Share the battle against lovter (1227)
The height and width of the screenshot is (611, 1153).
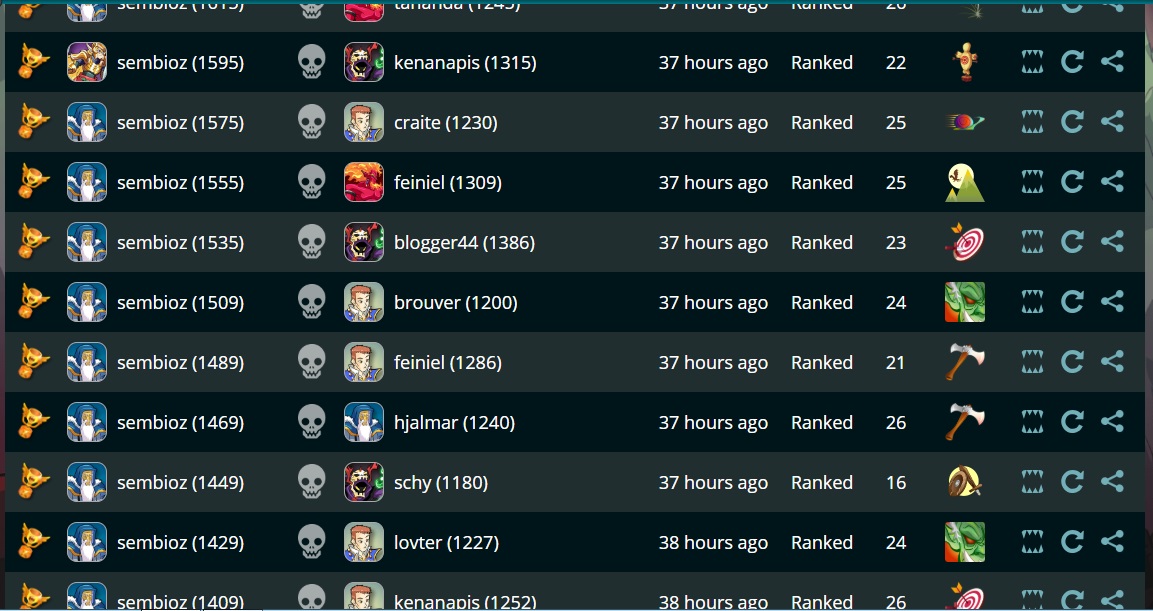[x=1112, y=542]
